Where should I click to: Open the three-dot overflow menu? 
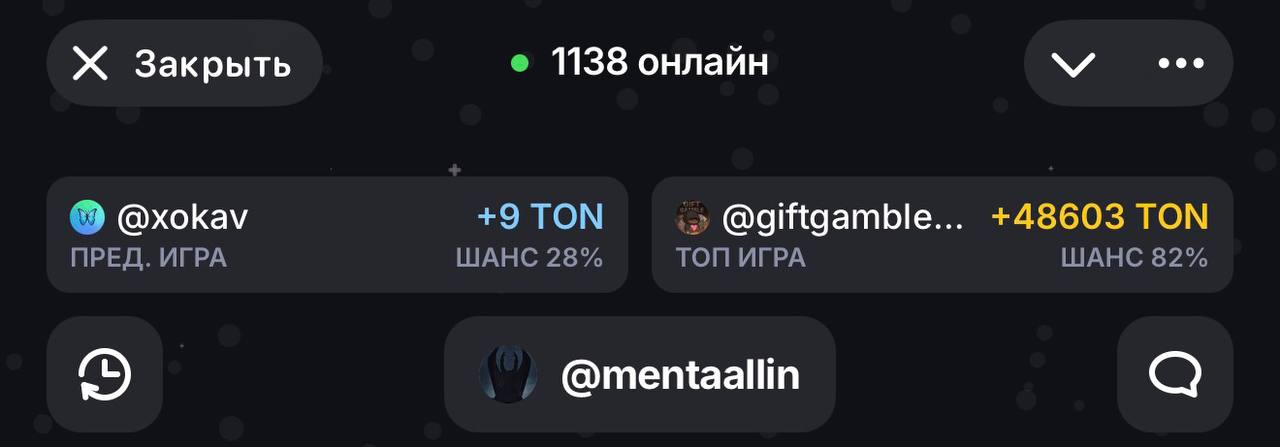coord(1181,64)
